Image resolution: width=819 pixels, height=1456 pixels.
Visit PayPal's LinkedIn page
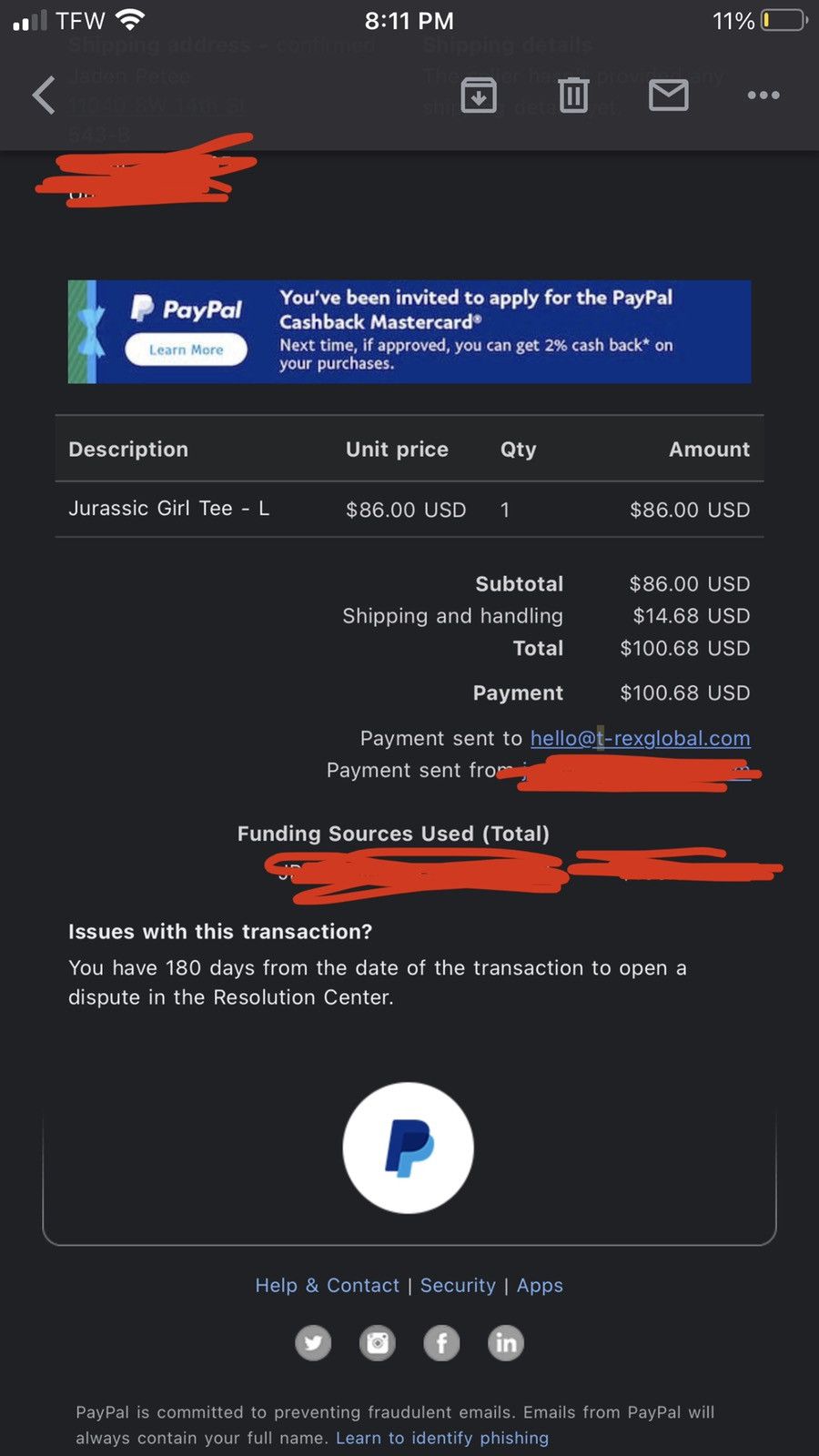[506, 1342]
